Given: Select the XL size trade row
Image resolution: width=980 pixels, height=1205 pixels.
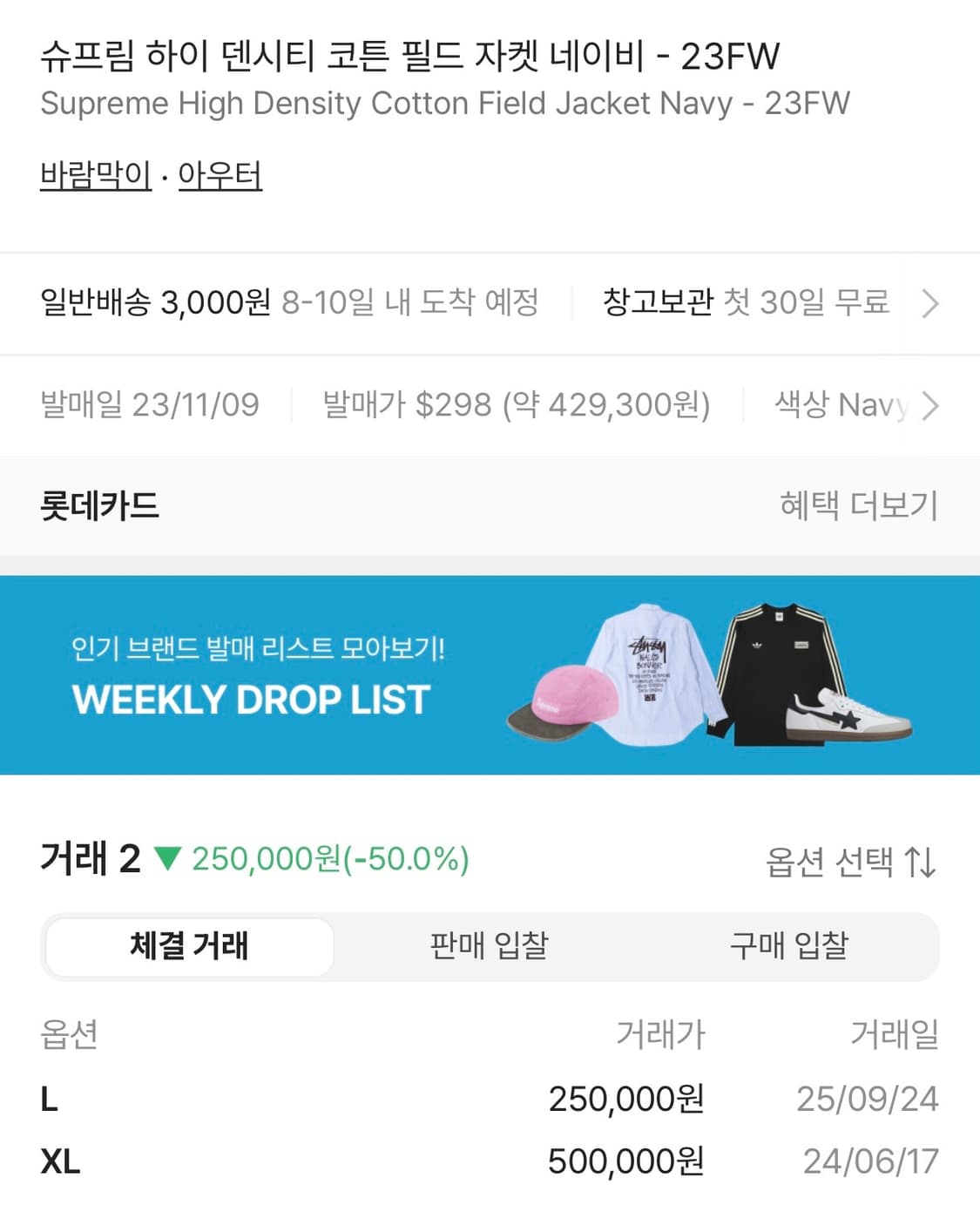Looking at the screenshot, I should click(x=488, y=1161).
